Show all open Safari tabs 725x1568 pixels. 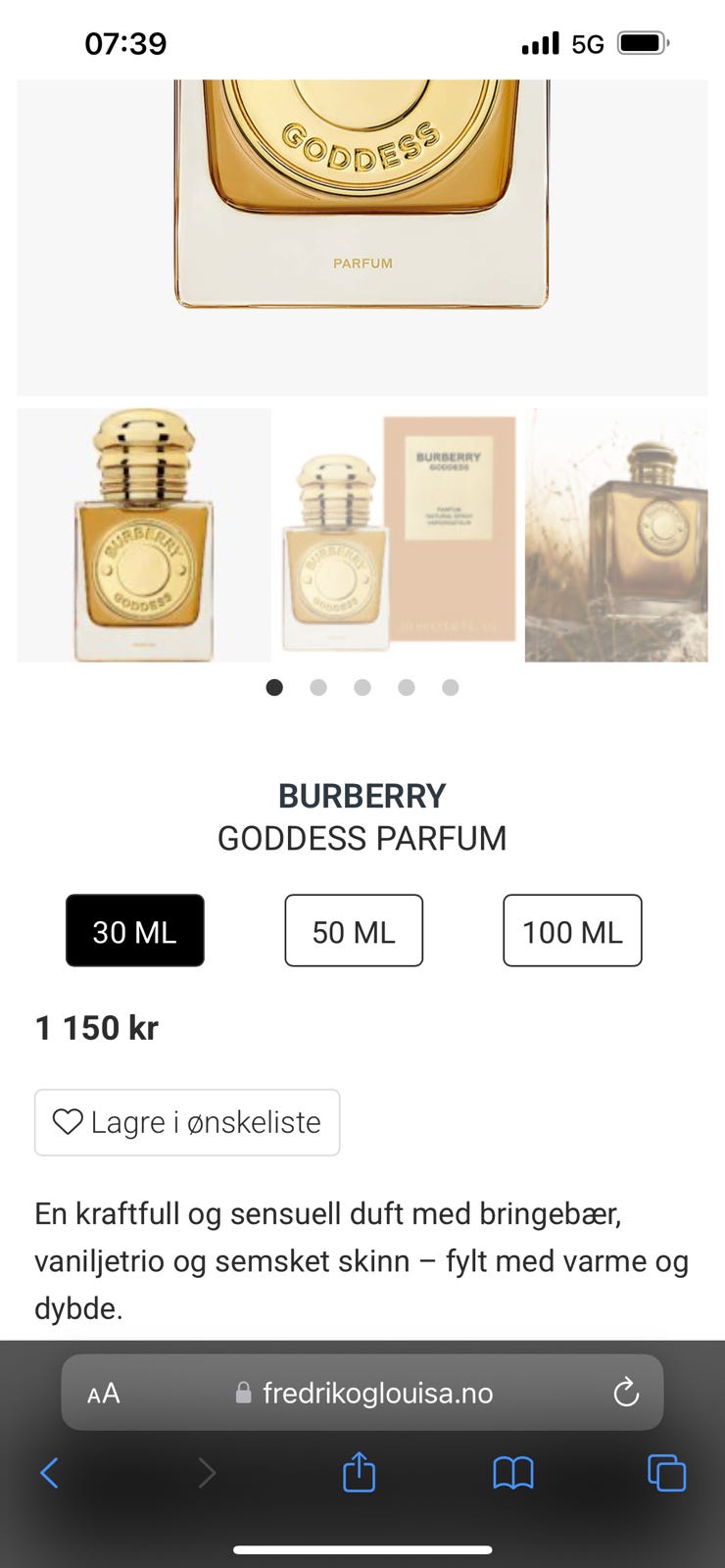(666, 1472)
